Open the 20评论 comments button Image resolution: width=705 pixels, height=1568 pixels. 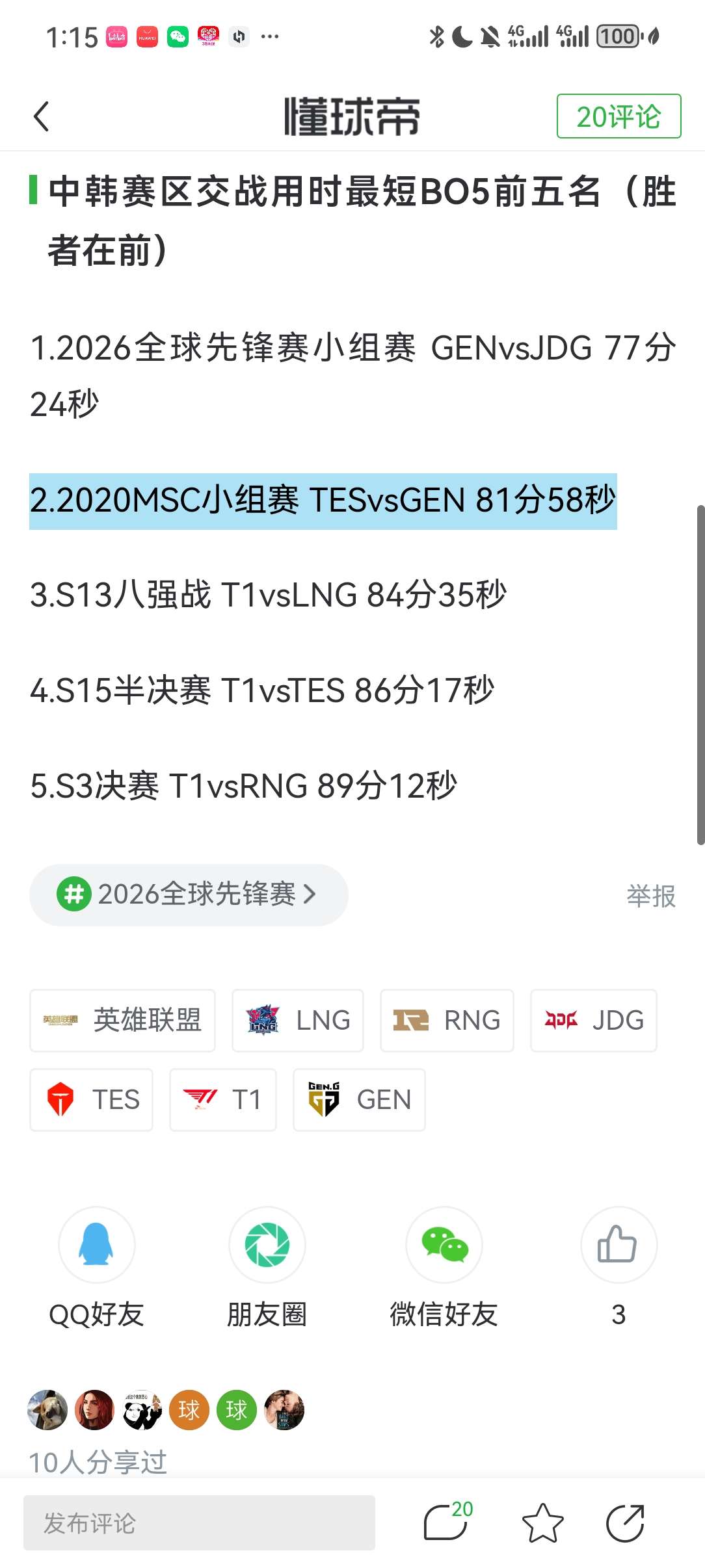point(618,117)
